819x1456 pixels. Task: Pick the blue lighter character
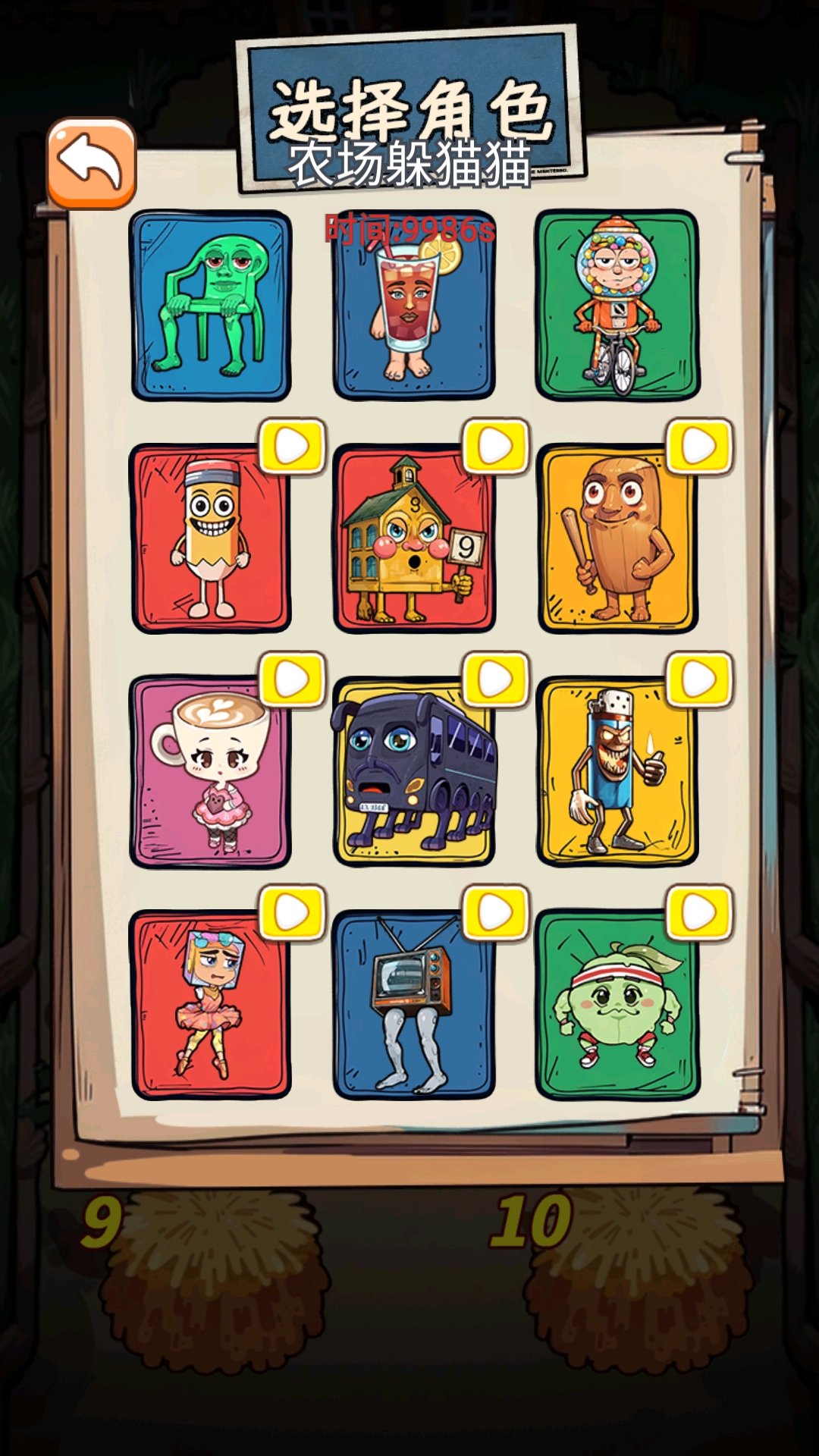(617, 773)
